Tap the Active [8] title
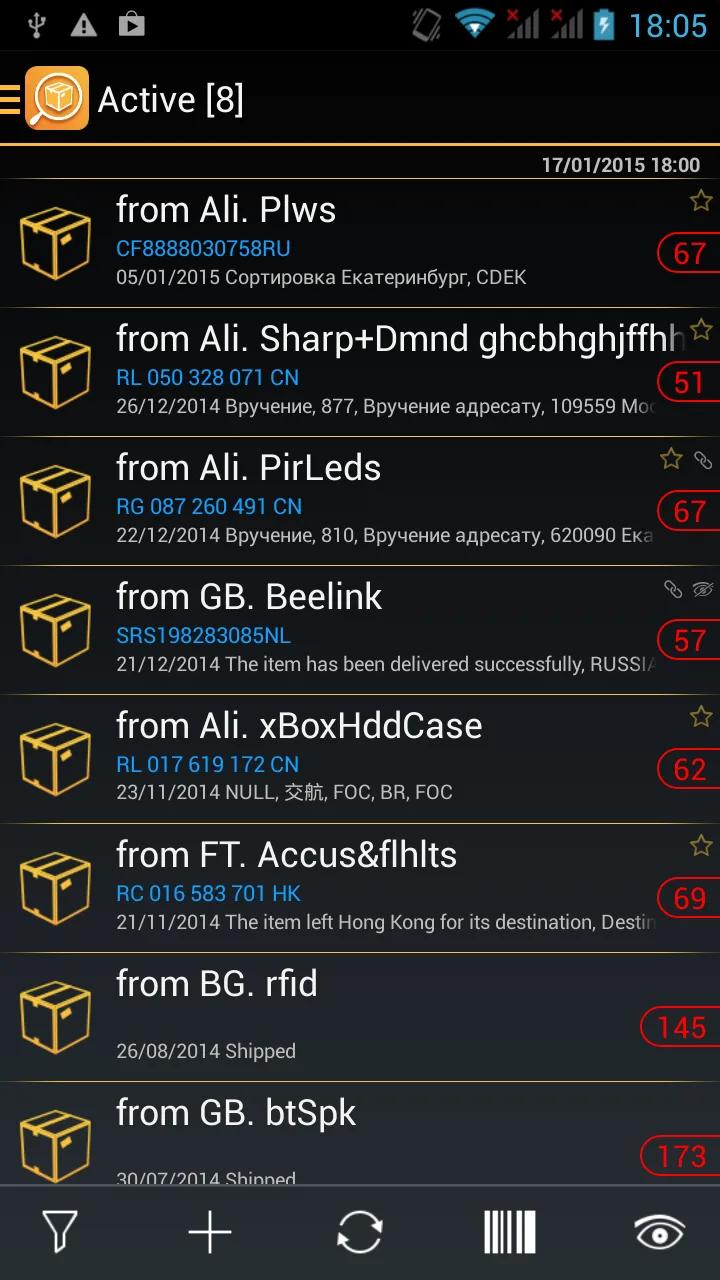The image size is (720, 1280). [170, 100]
